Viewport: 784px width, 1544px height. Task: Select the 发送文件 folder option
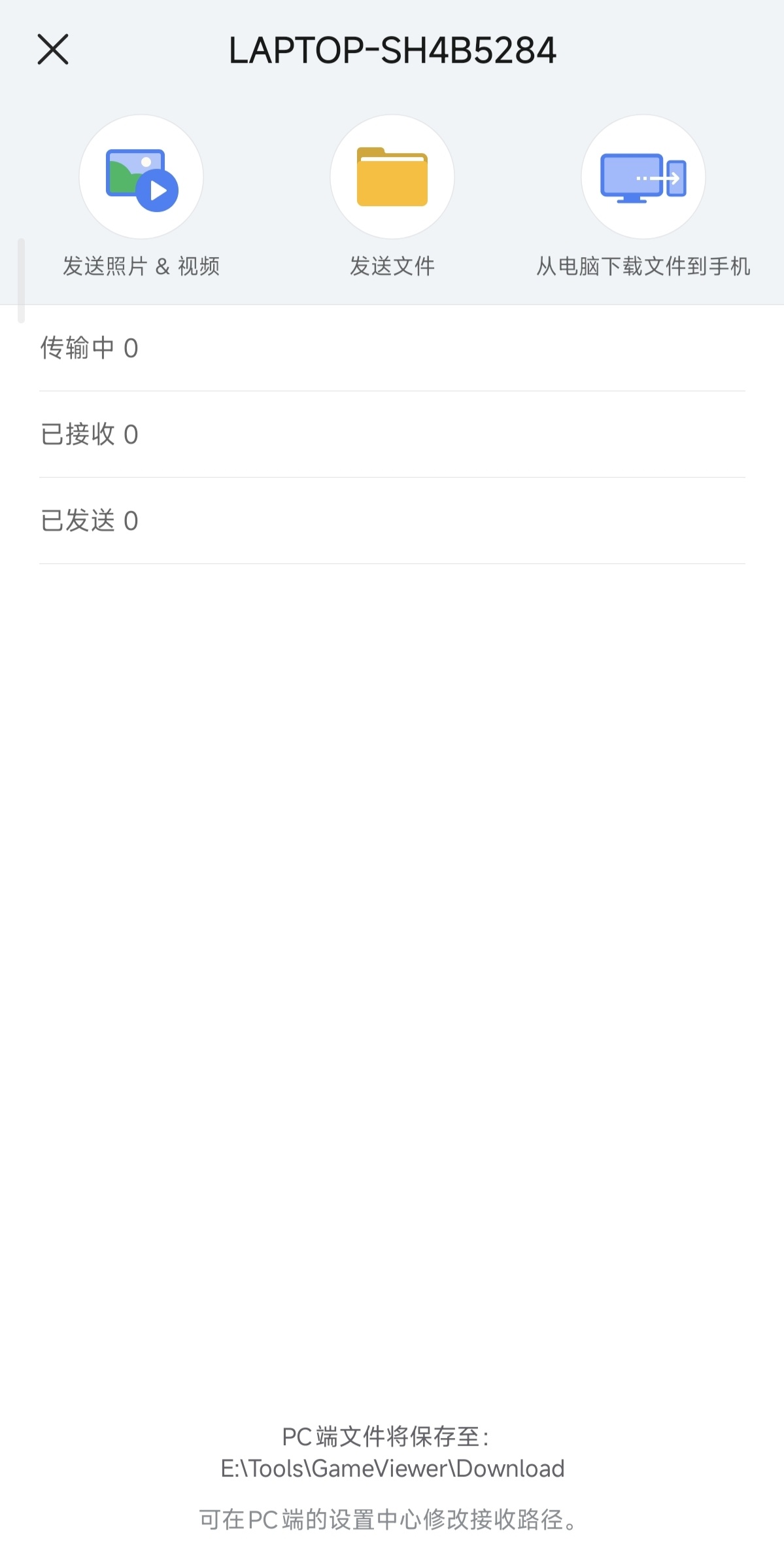tap(392, 177)
